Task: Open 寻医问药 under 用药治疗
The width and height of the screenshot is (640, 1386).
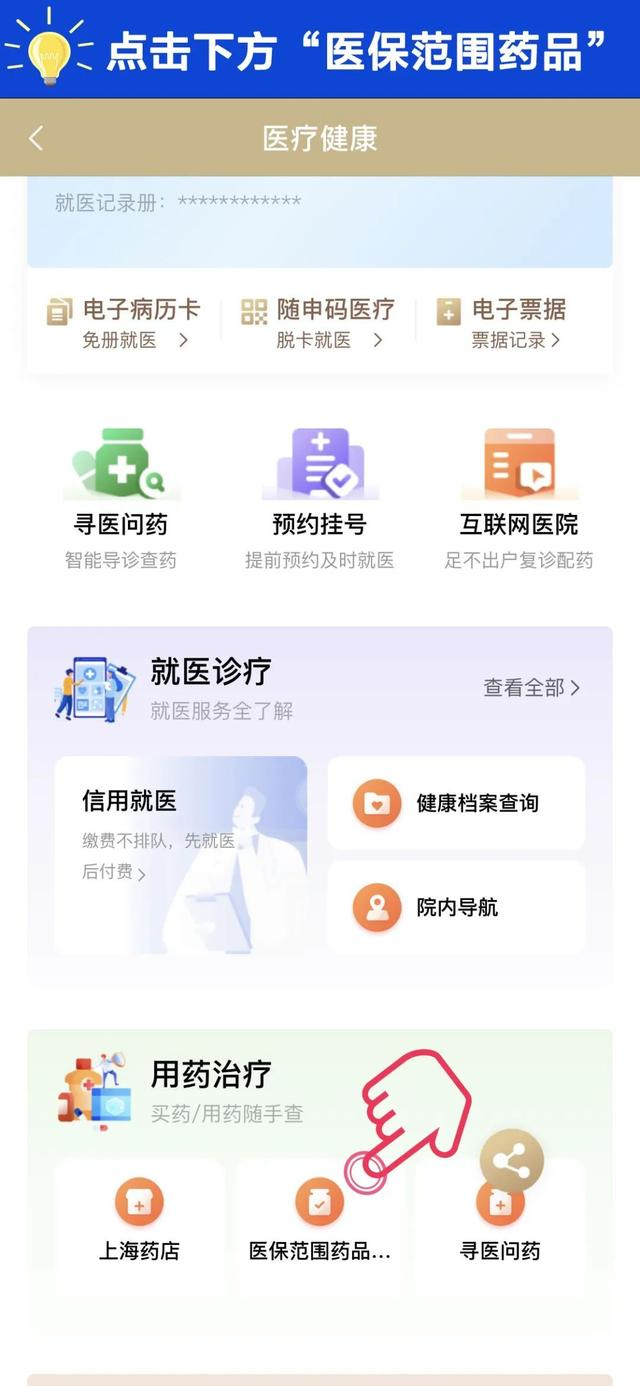Action: pos(500,1224)
